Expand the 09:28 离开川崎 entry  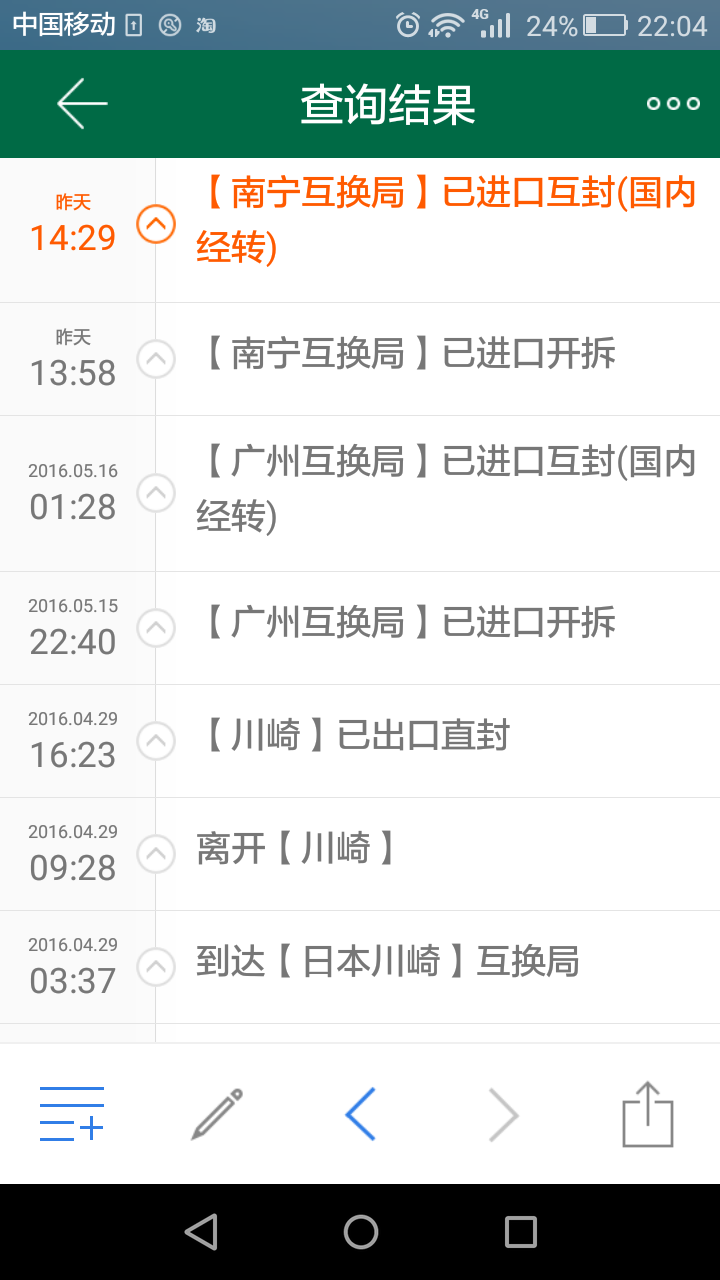(155, 854)
